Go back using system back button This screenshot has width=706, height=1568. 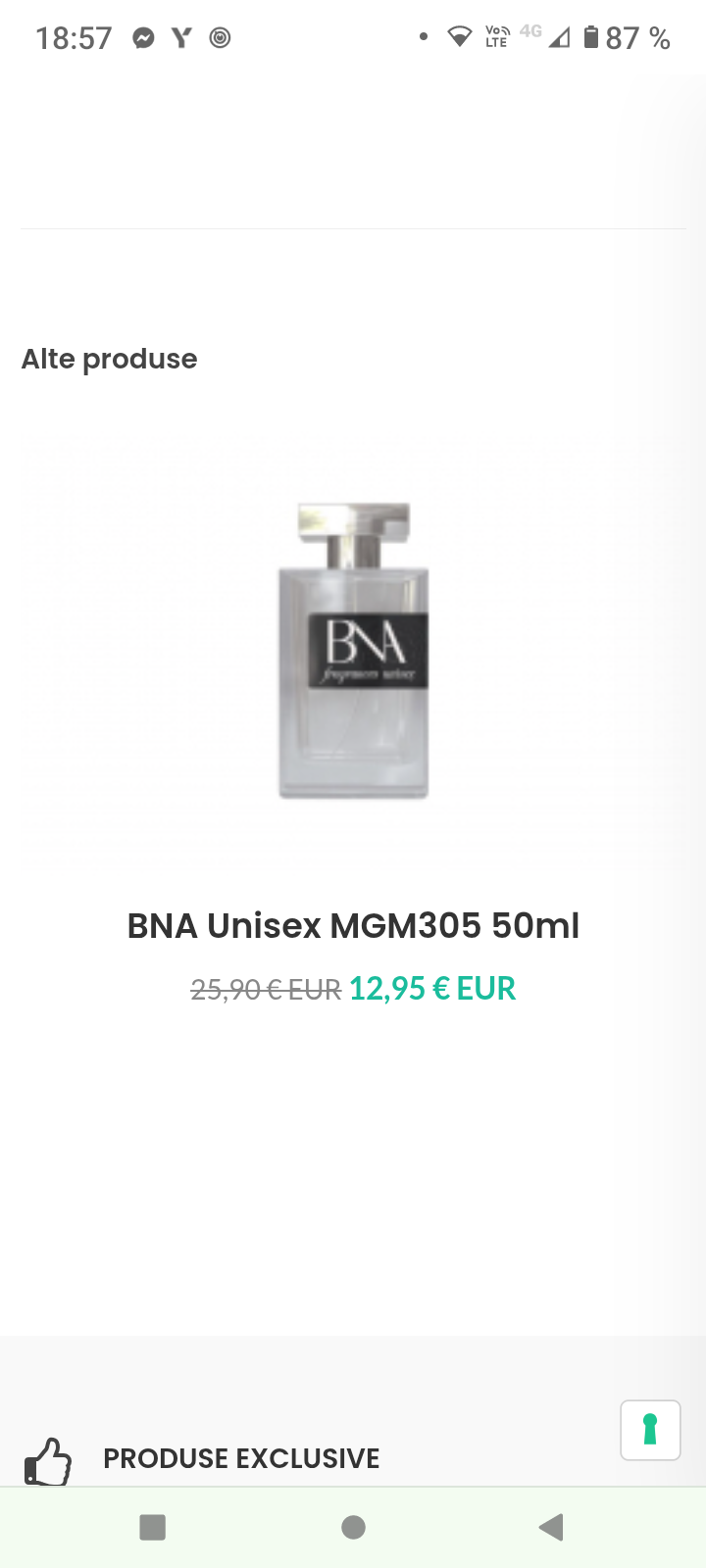click(552, 1526)
